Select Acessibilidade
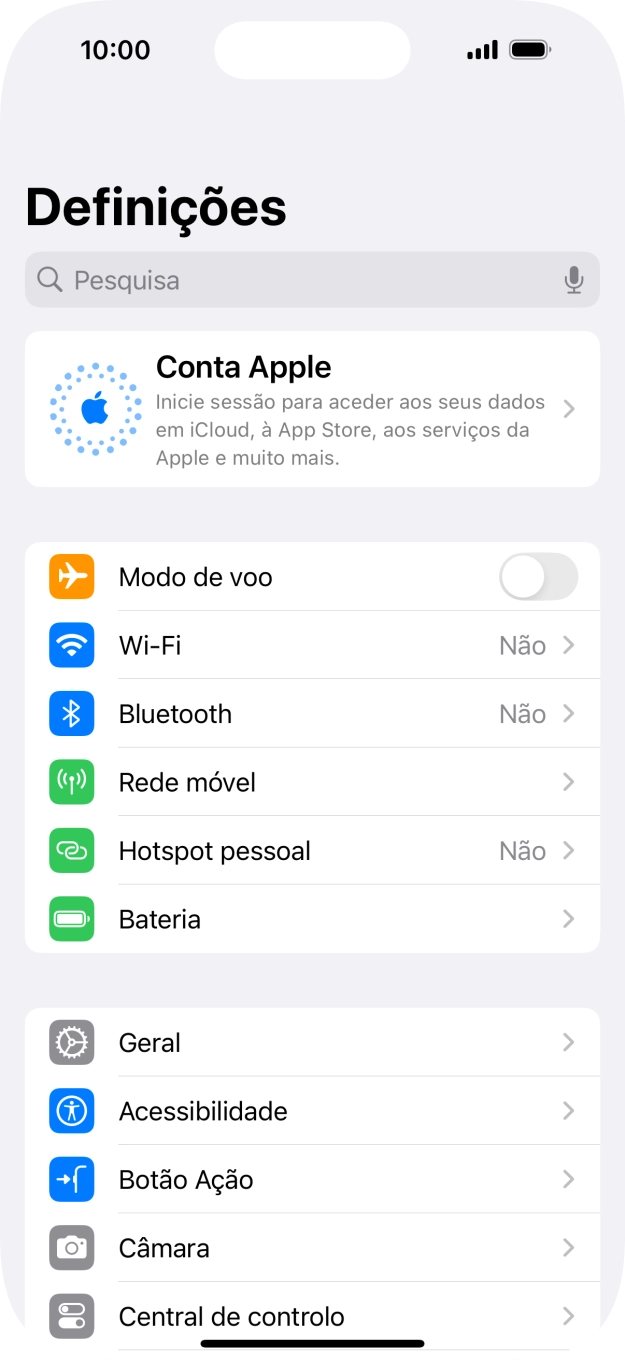This screenshot has width=625, height=1360. (312, 1111)
